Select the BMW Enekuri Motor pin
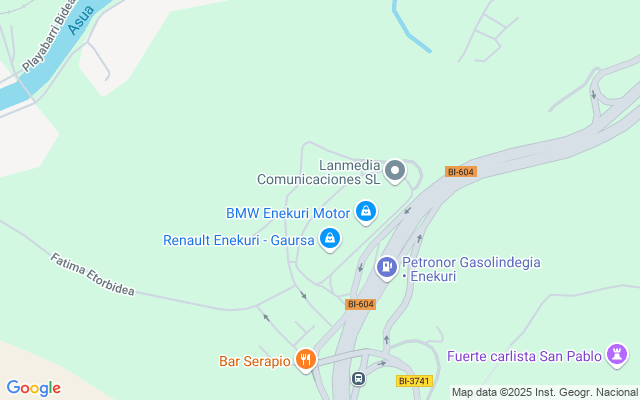This screenshot has height=400, width=640. (367, 212)
